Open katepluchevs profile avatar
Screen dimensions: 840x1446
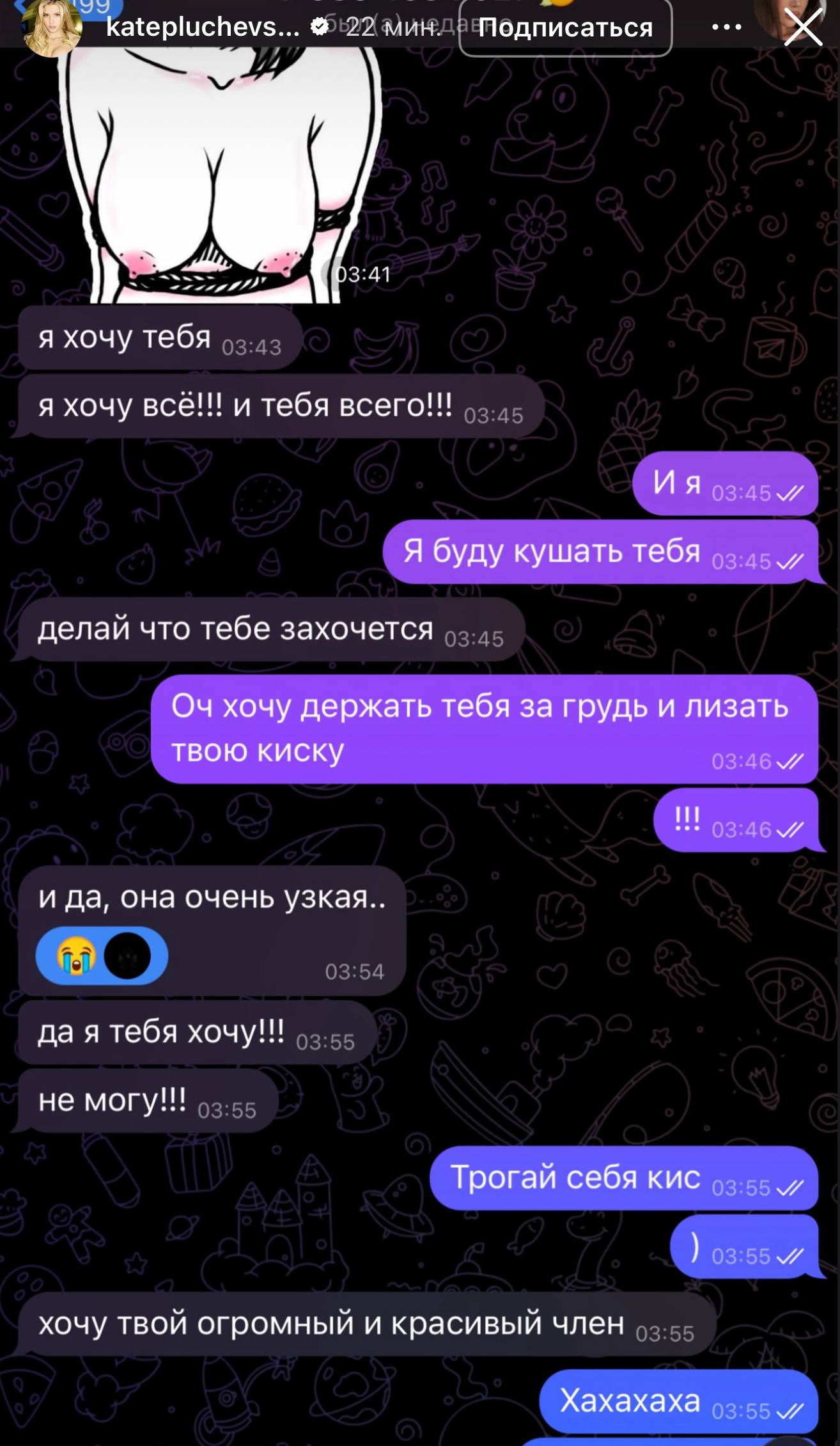(x=51, y=27)
